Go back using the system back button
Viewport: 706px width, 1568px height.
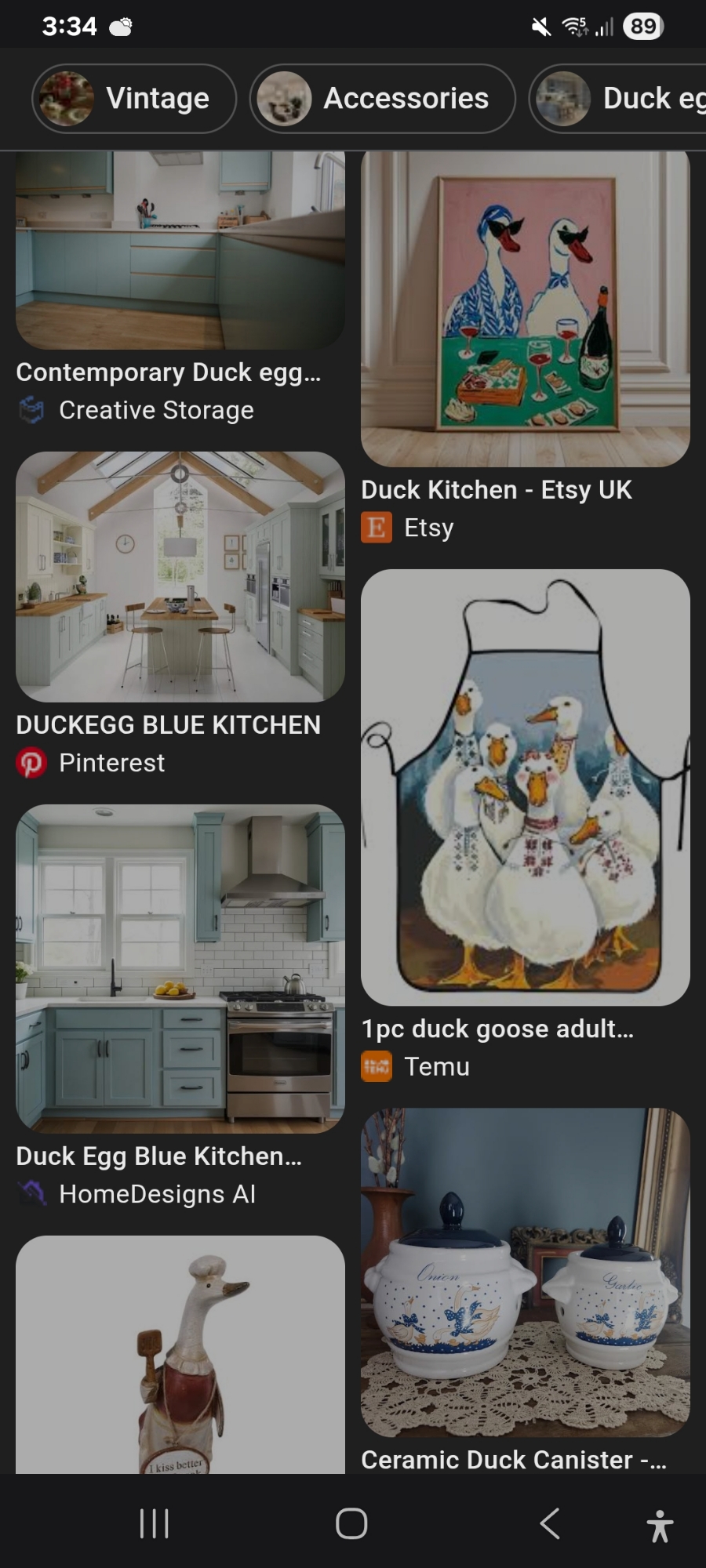point(550,1524)
